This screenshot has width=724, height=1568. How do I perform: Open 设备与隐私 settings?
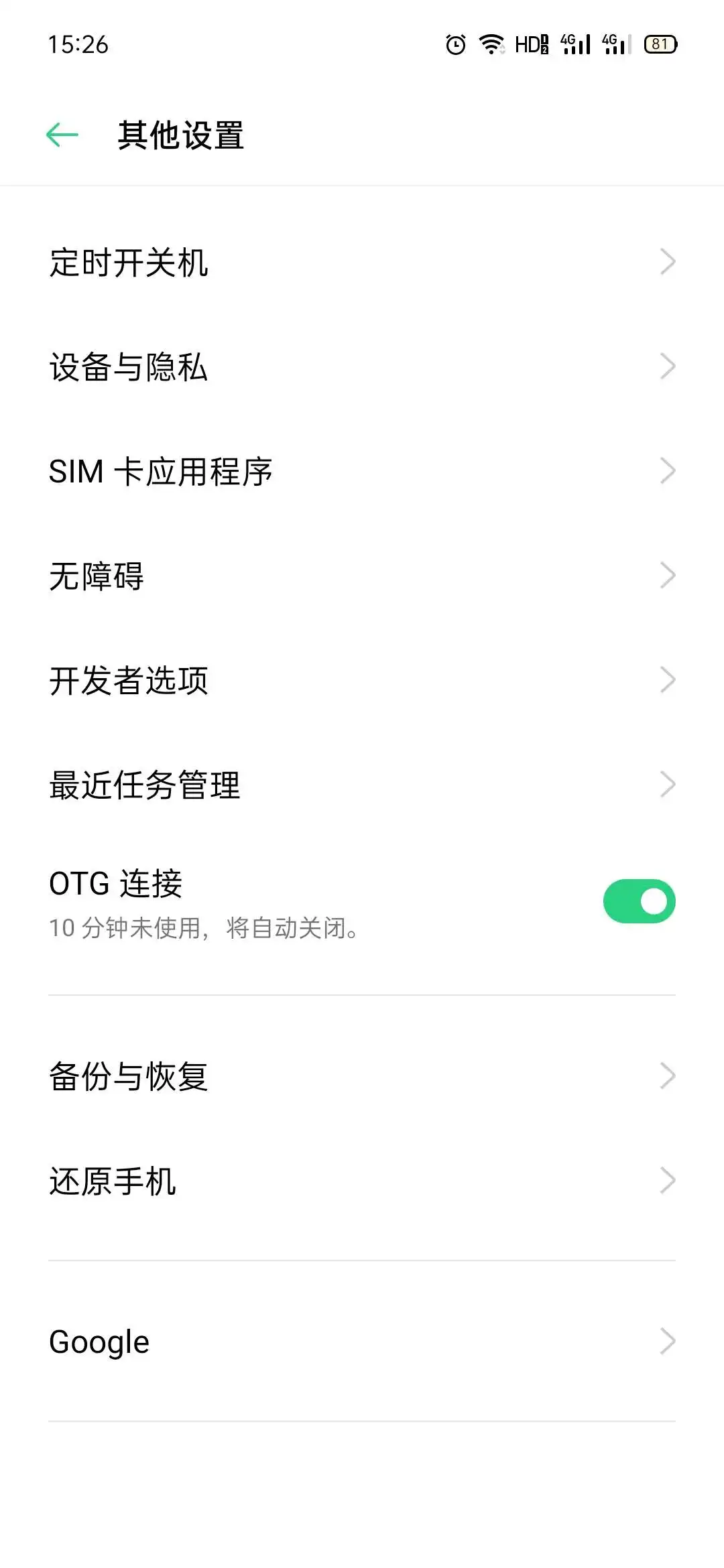tap(362, 367)
